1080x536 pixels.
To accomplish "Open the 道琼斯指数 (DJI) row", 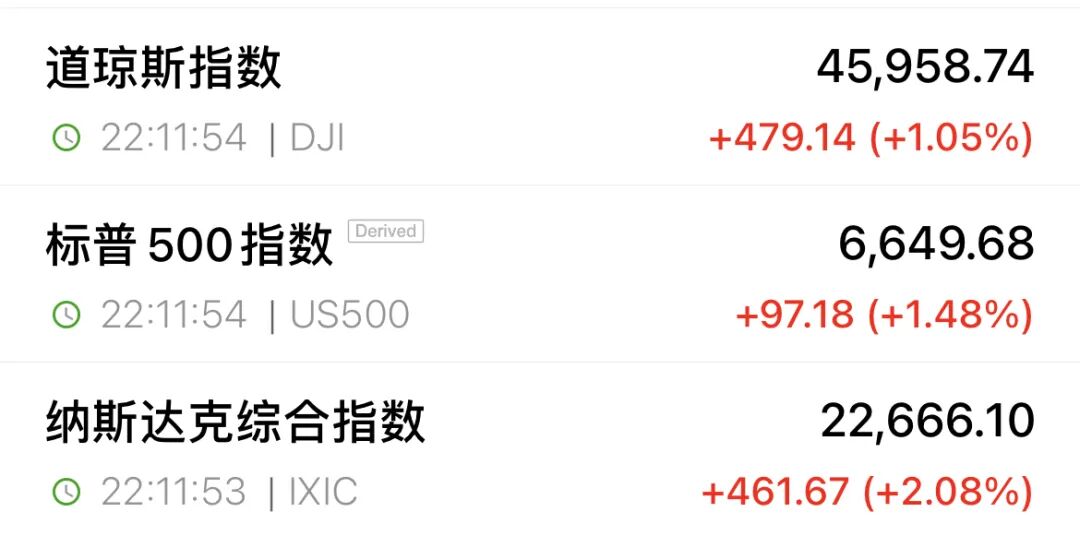I will pos(540,100).
